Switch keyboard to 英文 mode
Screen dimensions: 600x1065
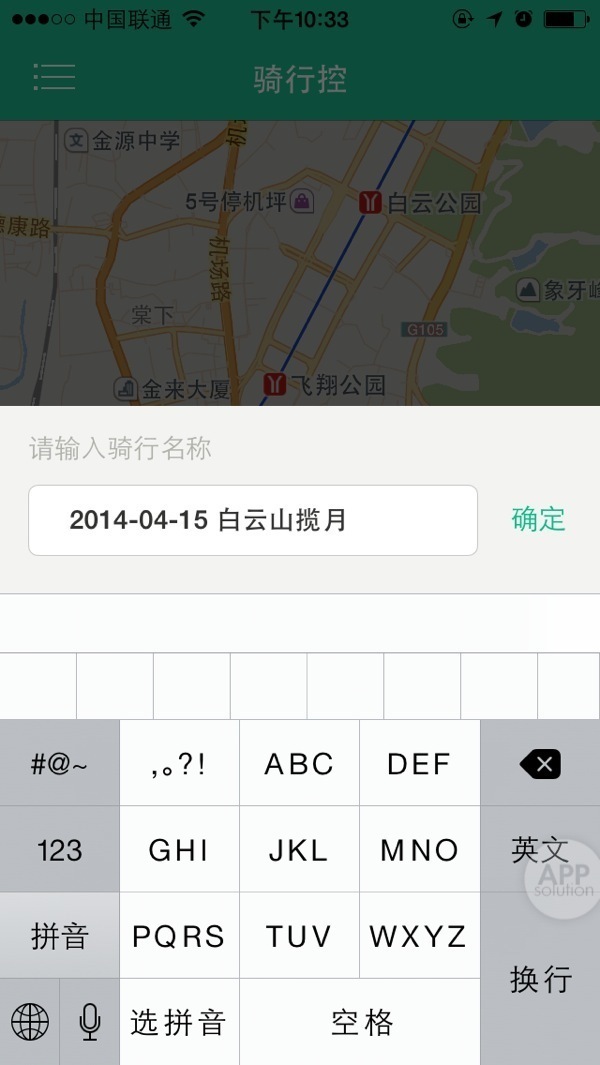(540, 850)
